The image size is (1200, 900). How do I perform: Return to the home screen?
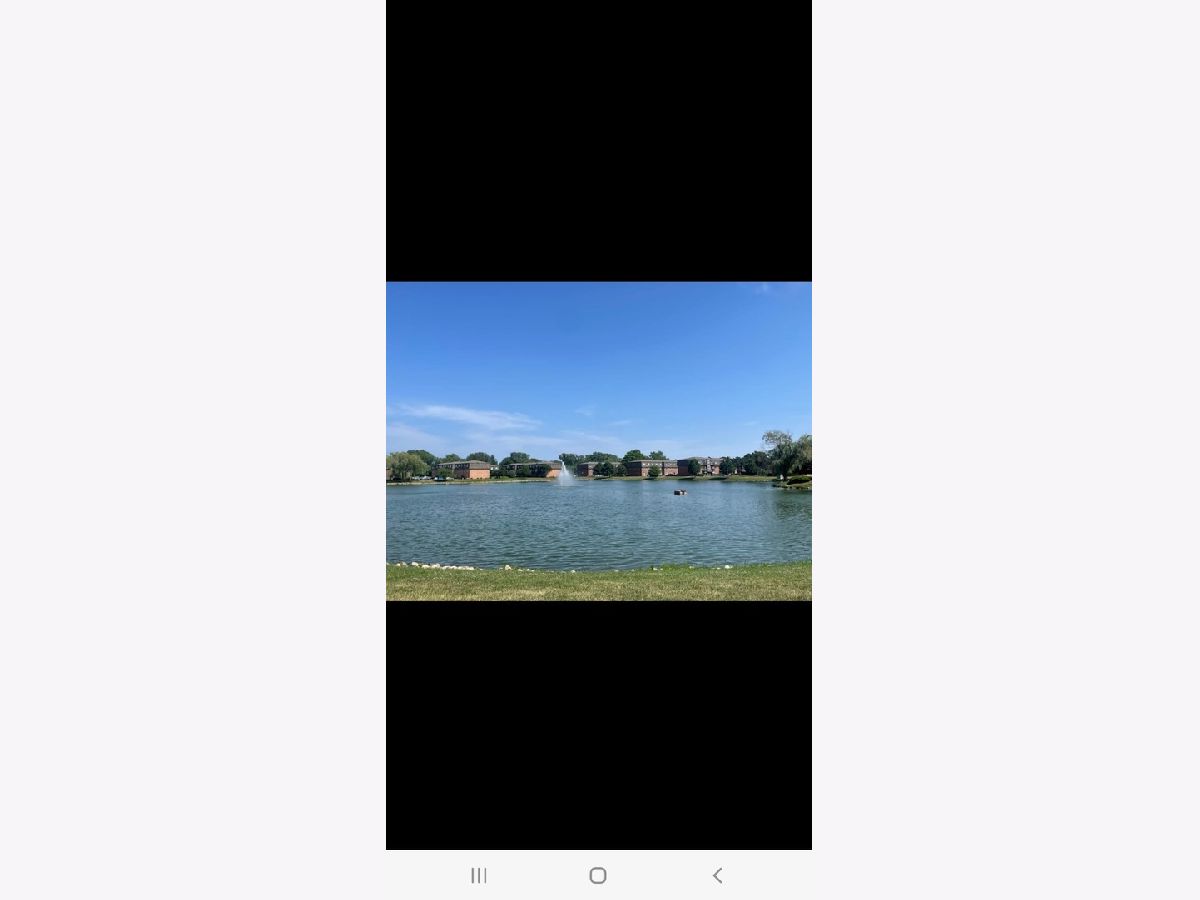click(598, 875)
